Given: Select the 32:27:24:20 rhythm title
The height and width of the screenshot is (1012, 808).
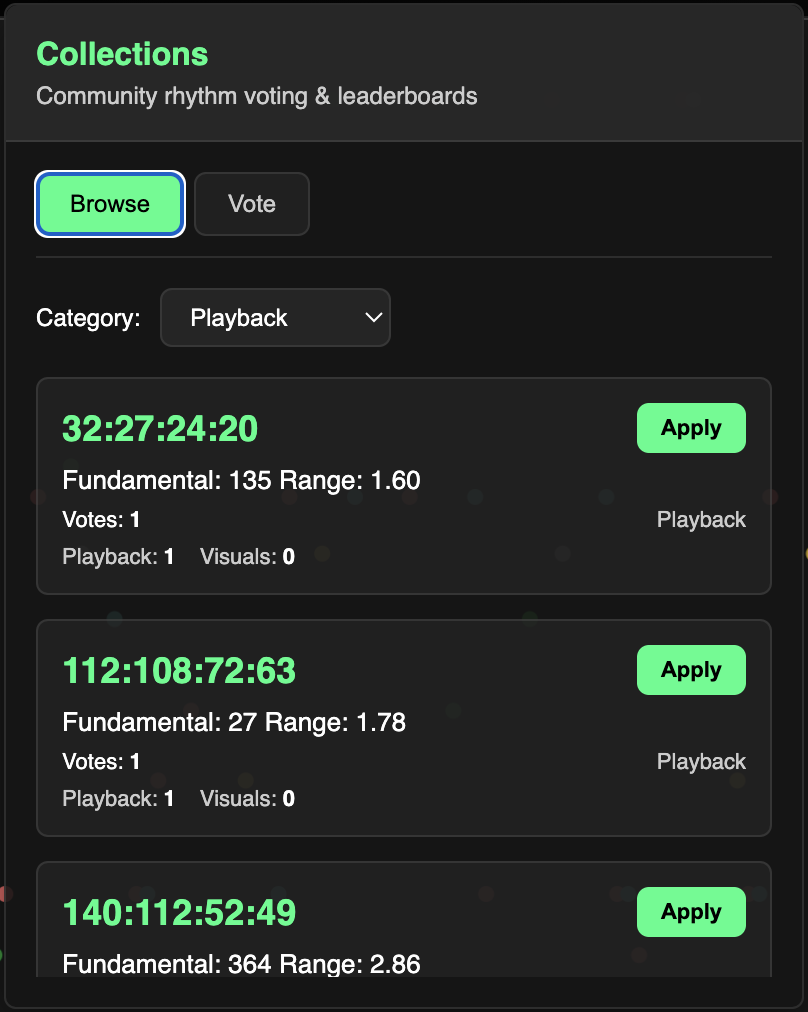Looking at the screenshot, I should click(x=160, y=428).
